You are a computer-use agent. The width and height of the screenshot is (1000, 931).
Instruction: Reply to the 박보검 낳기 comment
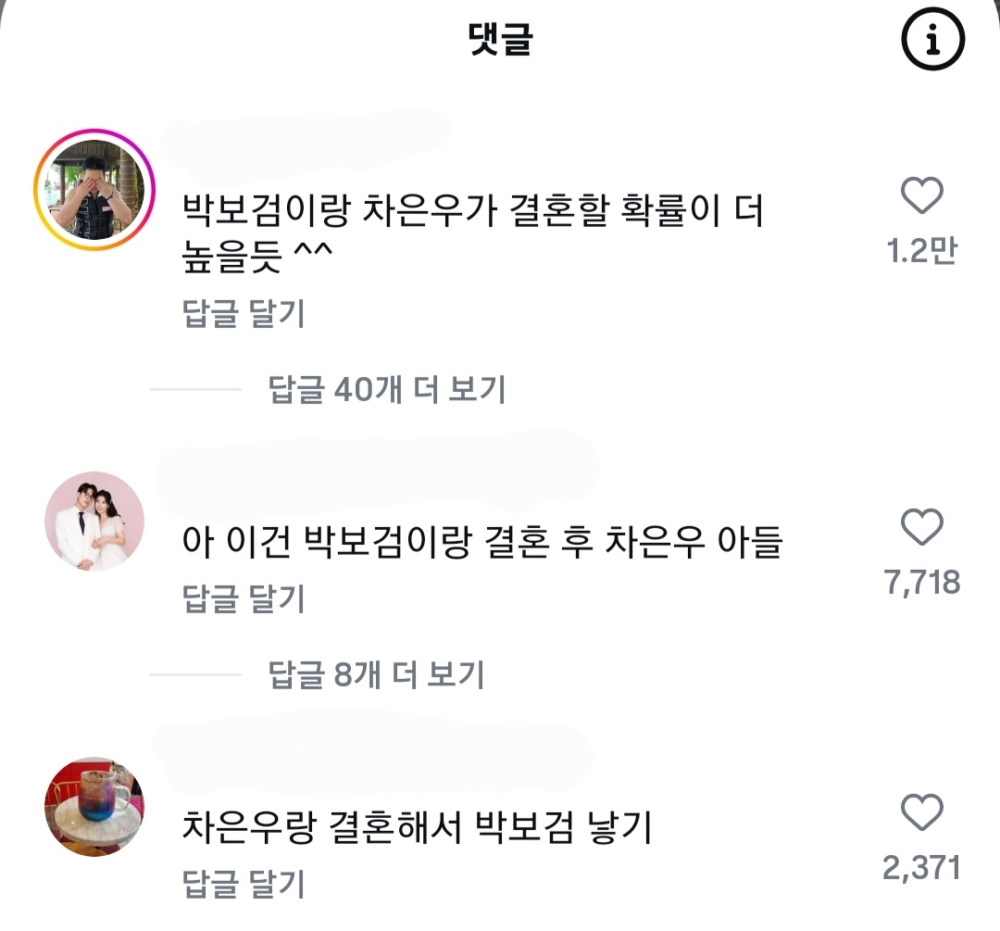click(243, 883)
